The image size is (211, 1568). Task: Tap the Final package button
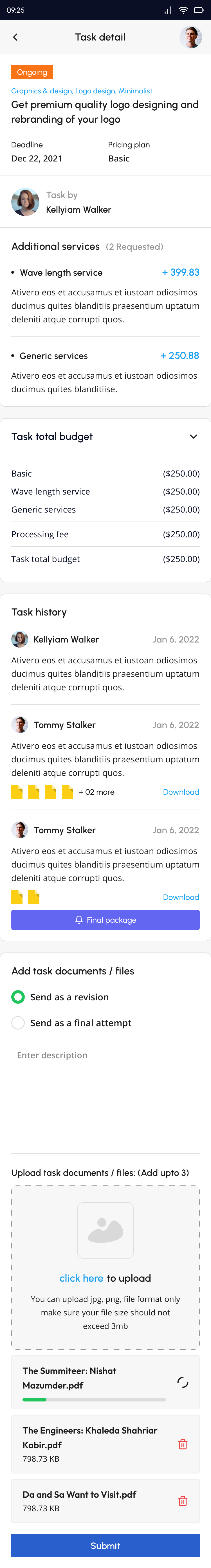coord(105,920)
